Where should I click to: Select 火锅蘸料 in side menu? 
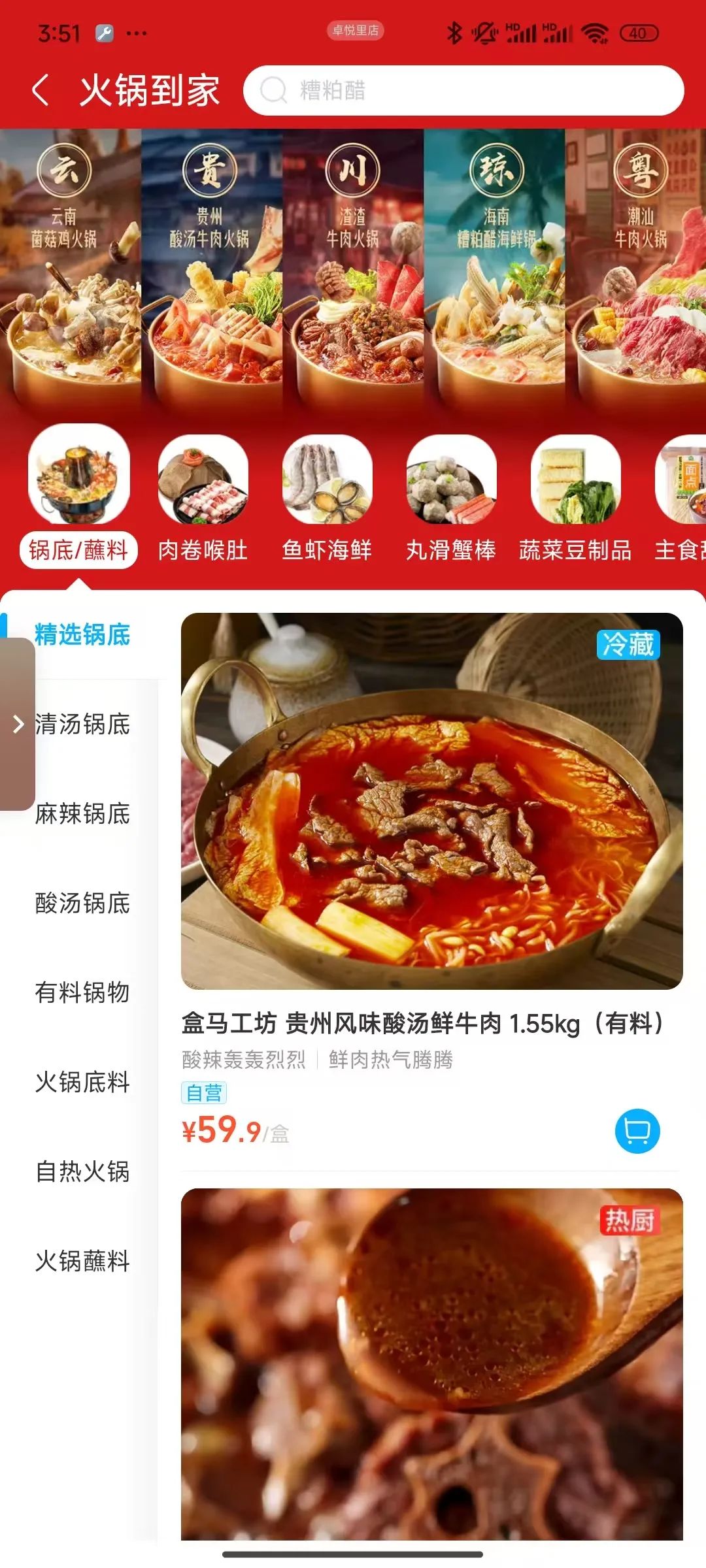[x=82, y=1261]
